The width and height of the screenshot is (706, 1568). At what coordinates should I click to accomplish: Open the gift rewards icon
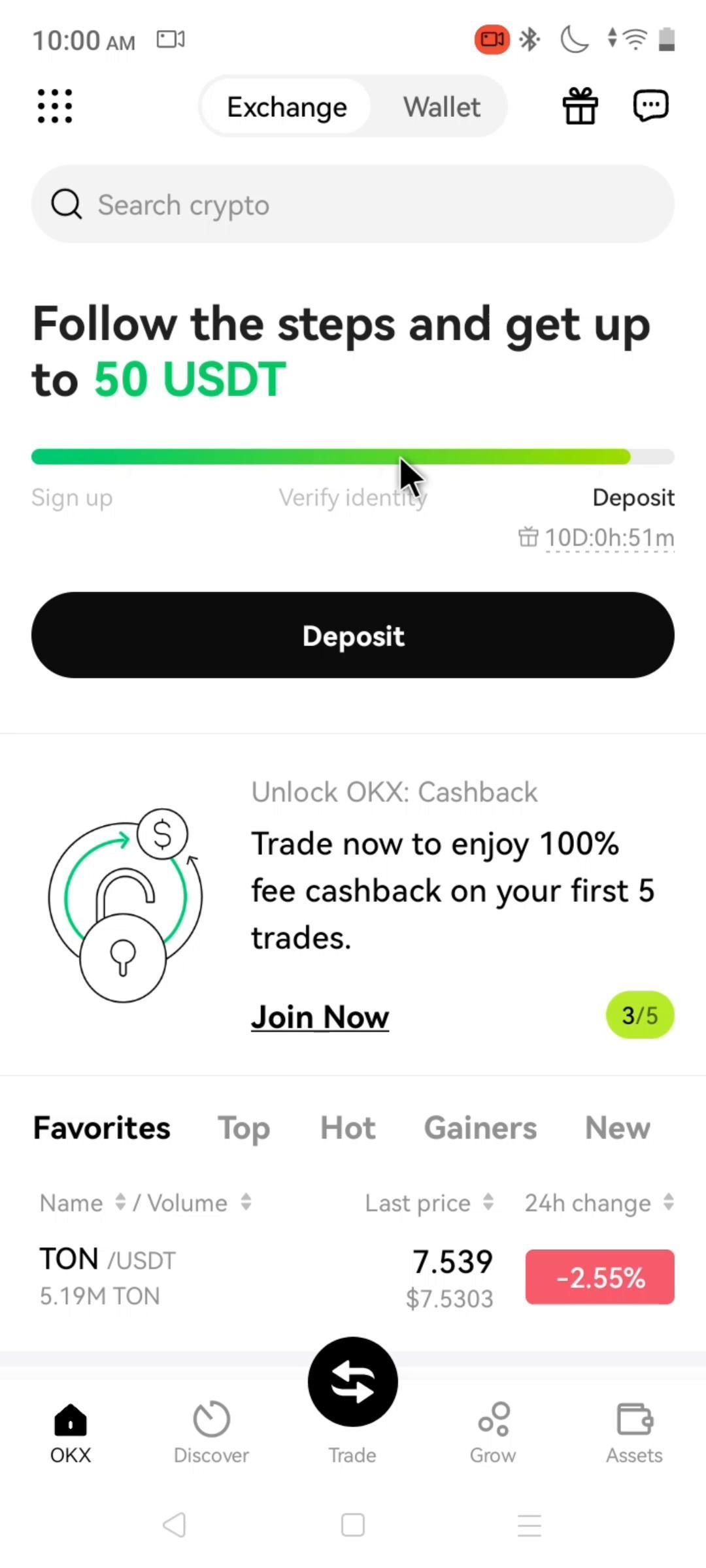click(580, 106)
